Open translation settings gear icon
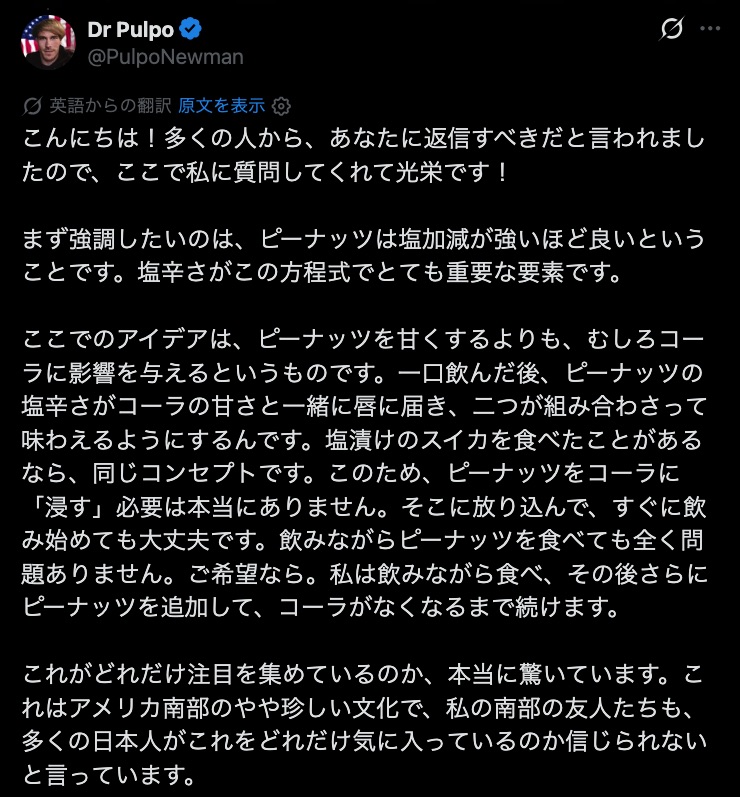This screenshot has height=797, width=740. pyautogui.click(x=282, y=105)
